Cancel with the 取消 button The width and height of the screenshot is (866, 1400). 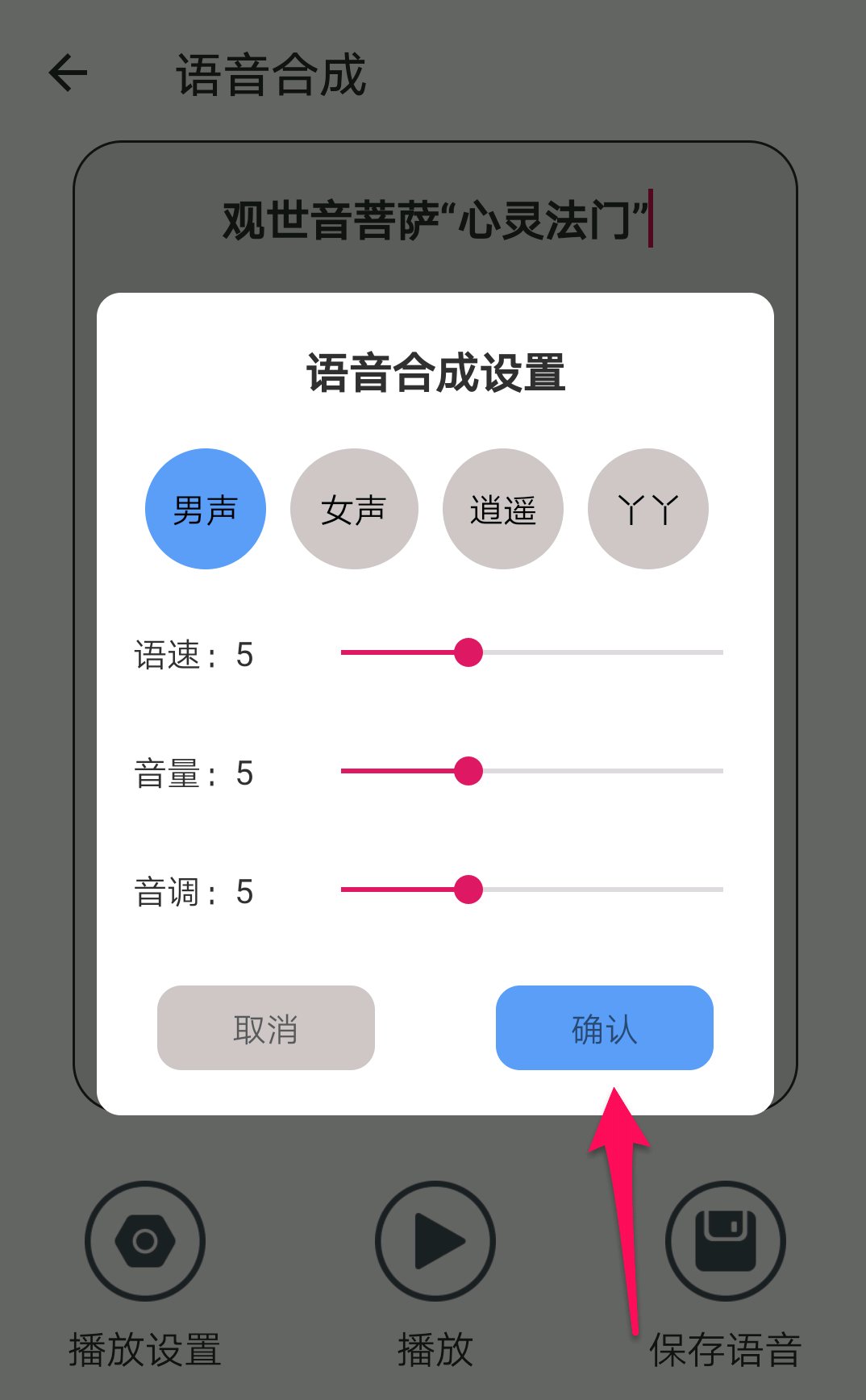tap(266, 1027)
